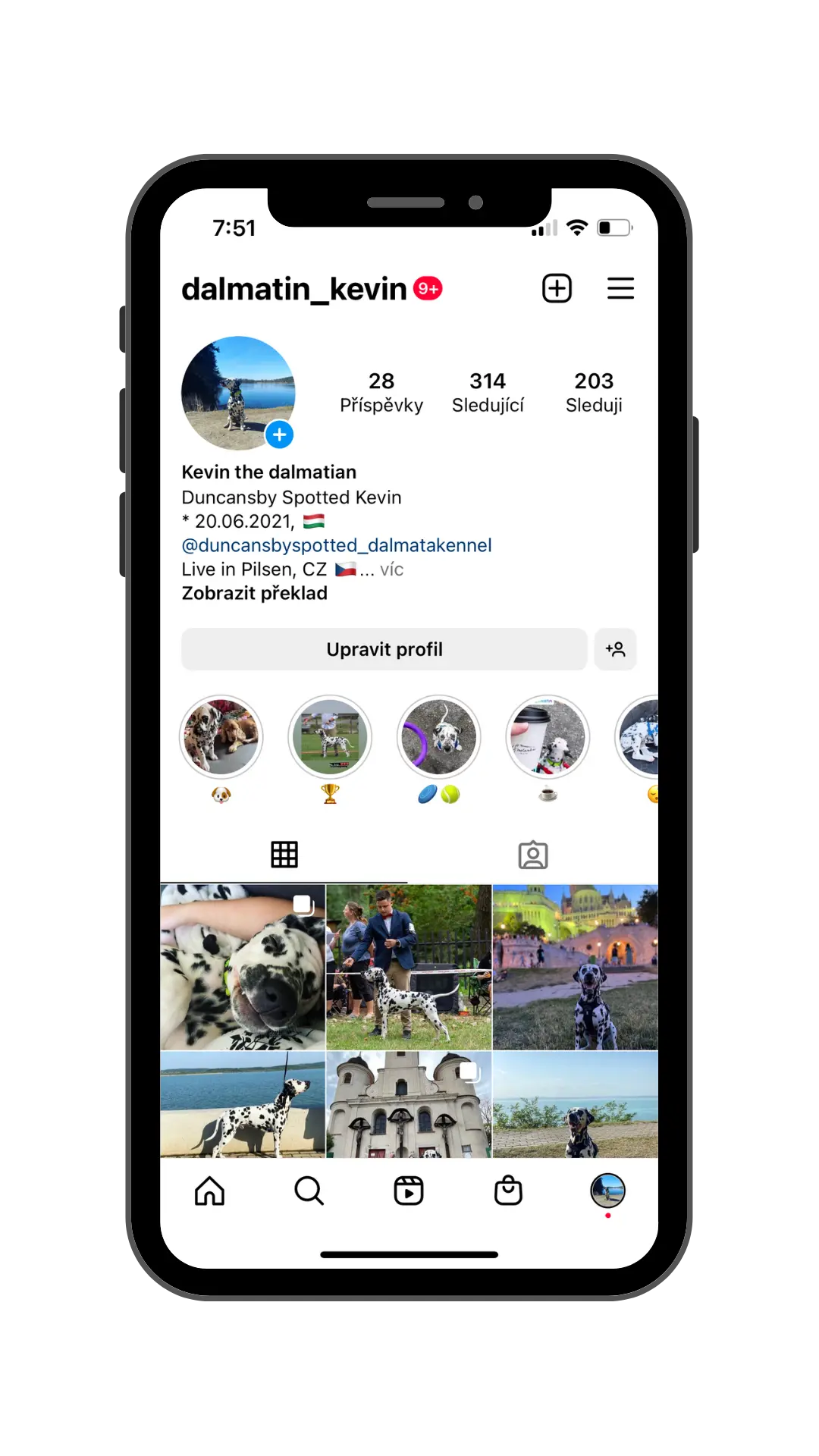Open the coffee cup story highlight
This screenshot has width=819, height=1456.
[548, 737]
